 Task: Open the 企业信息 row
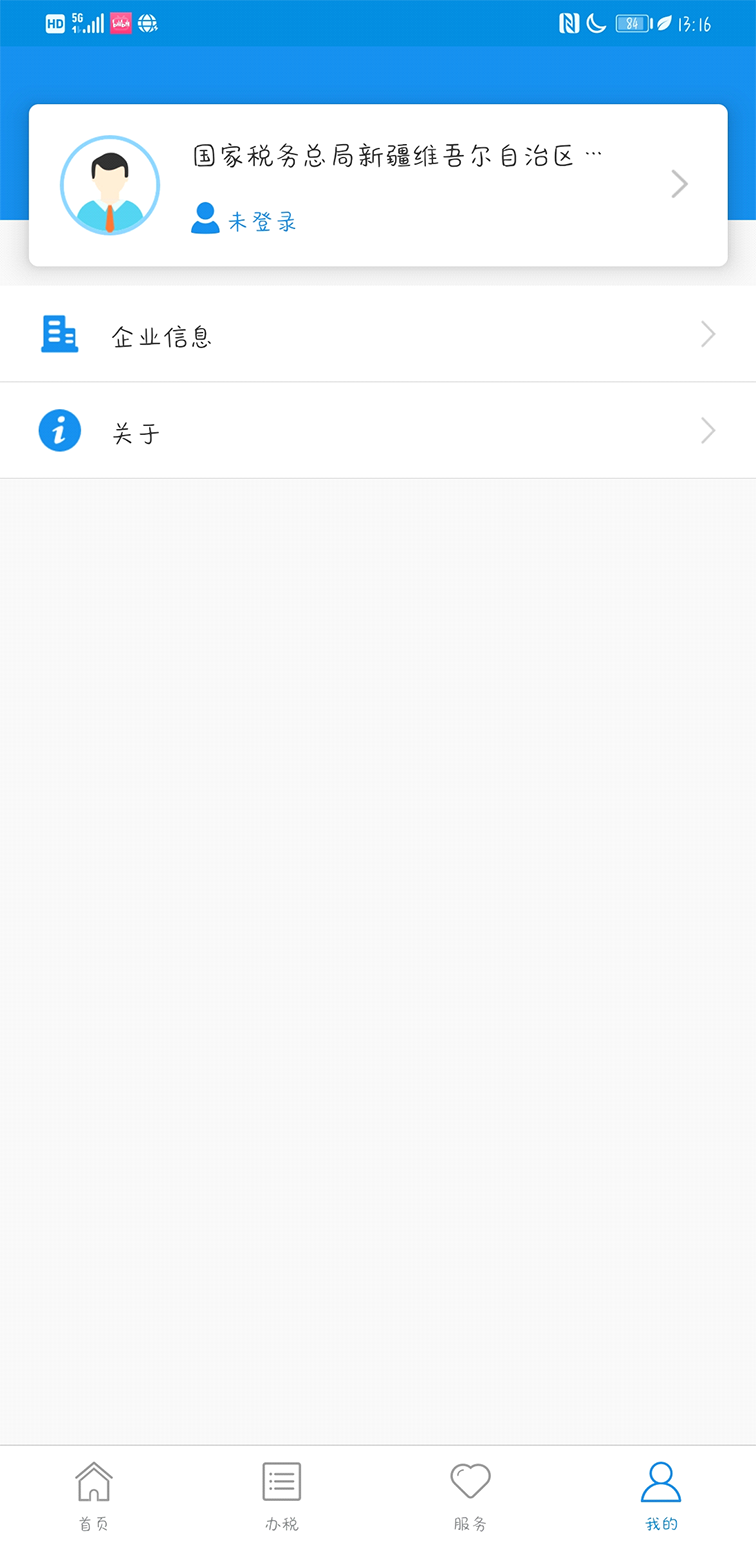tap(378, 334)
